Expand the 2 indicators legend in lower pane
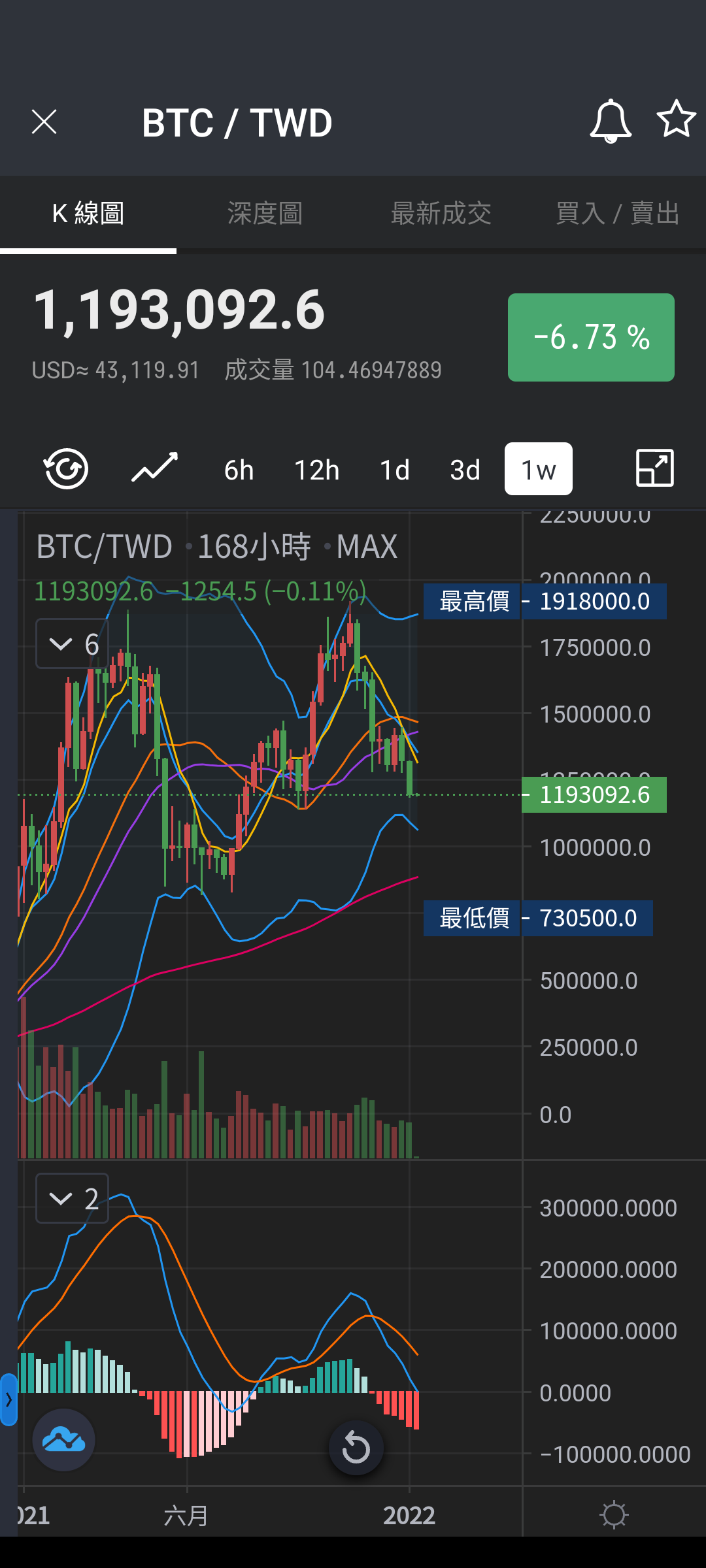 click(72, 1198)
